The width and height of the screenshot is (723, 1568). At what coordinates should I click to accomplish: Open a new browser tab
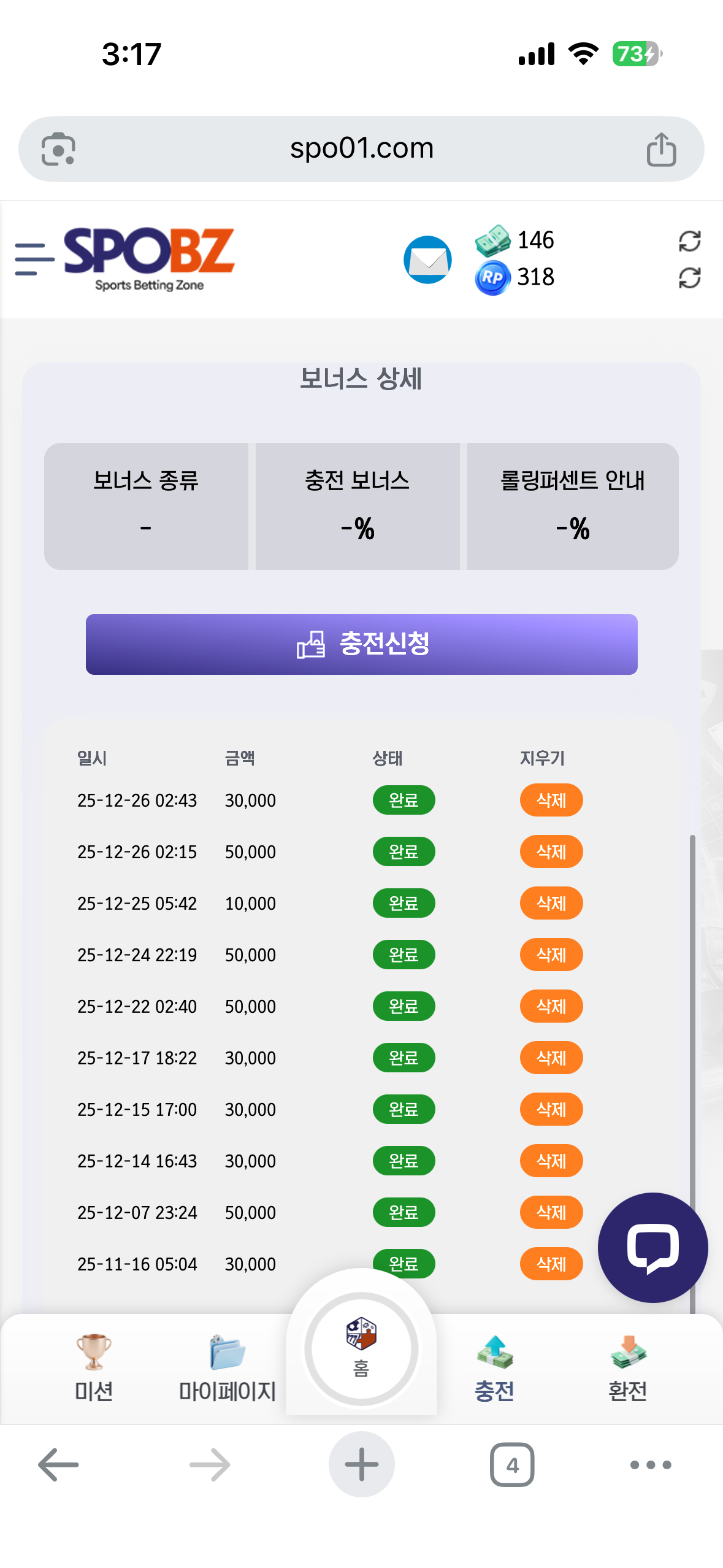click(x=361, y=1464)
